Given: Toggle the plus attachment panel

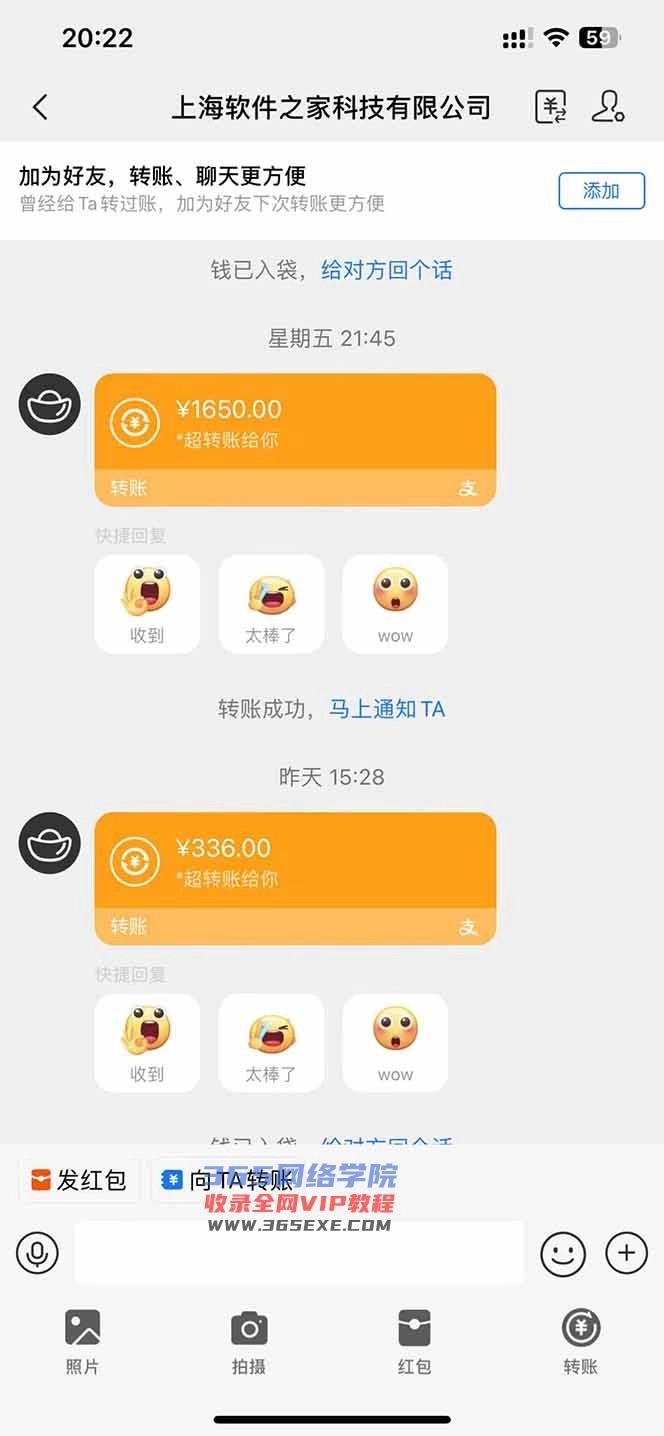Looking at the screenshot, I should [627, 1252].
